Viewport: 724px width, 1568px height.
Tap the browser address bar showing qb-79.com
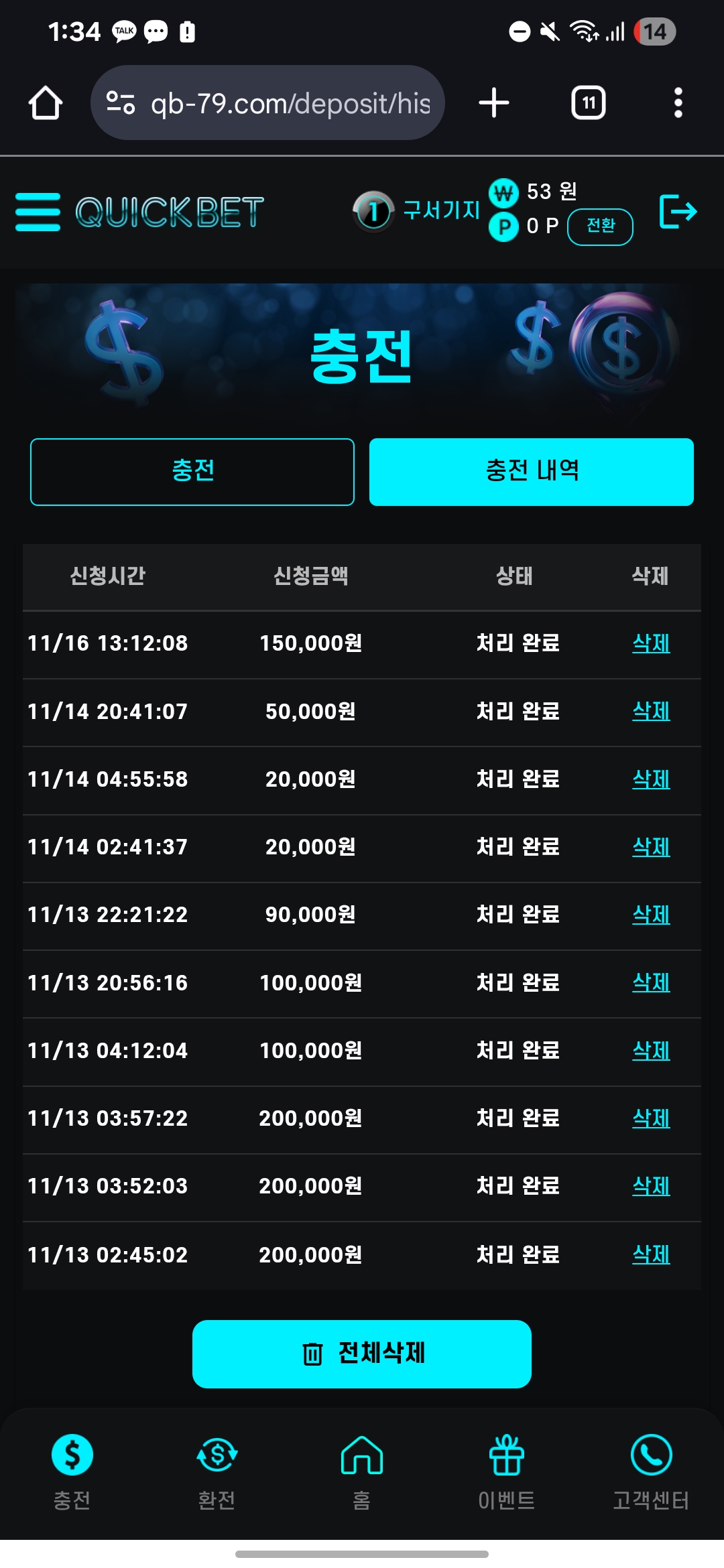click(x=268, y=103)
